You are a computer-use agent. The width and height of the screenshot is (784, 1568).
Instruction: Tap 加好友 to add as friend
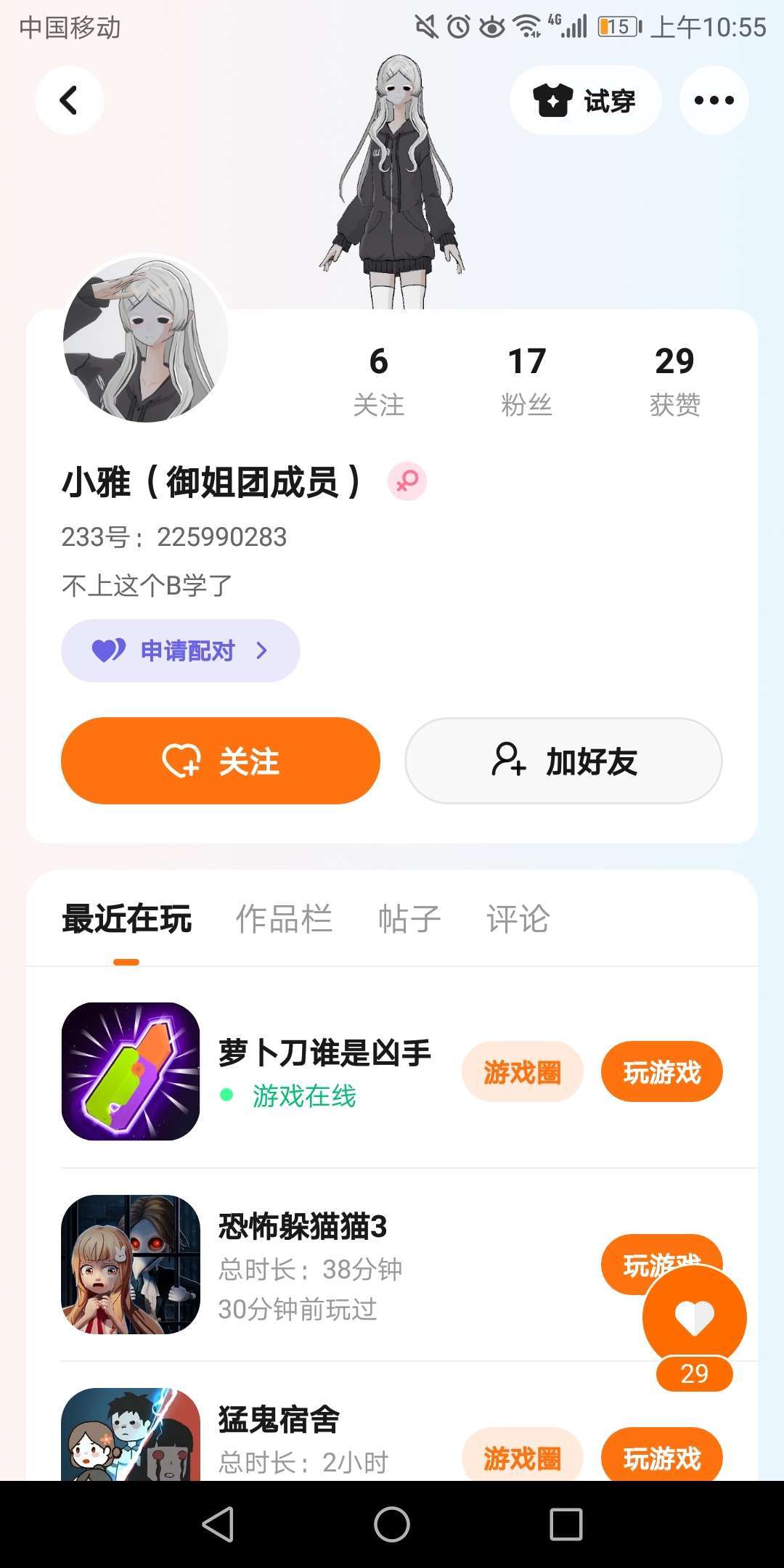563,761
